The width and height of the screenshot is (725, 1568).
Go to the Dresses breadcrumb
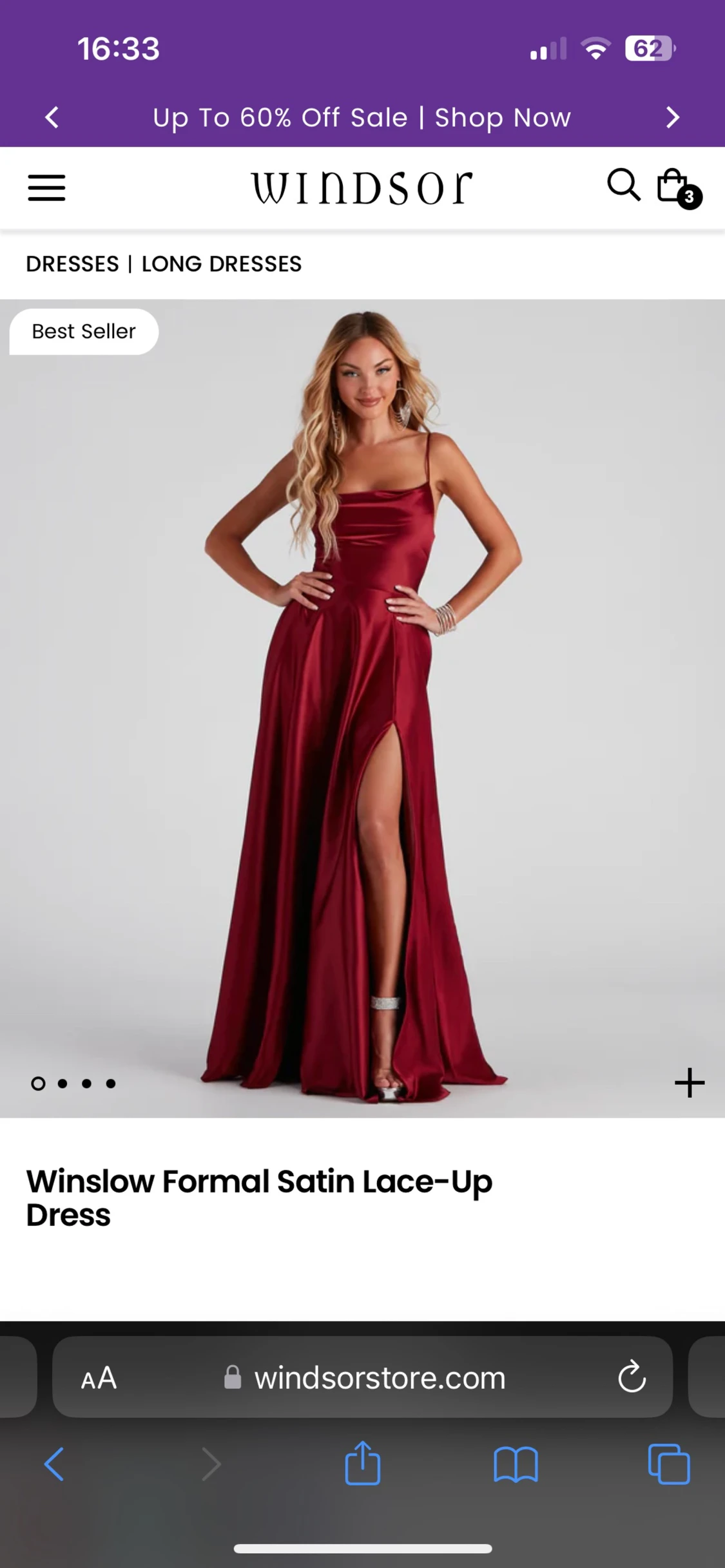click(72, 263)
